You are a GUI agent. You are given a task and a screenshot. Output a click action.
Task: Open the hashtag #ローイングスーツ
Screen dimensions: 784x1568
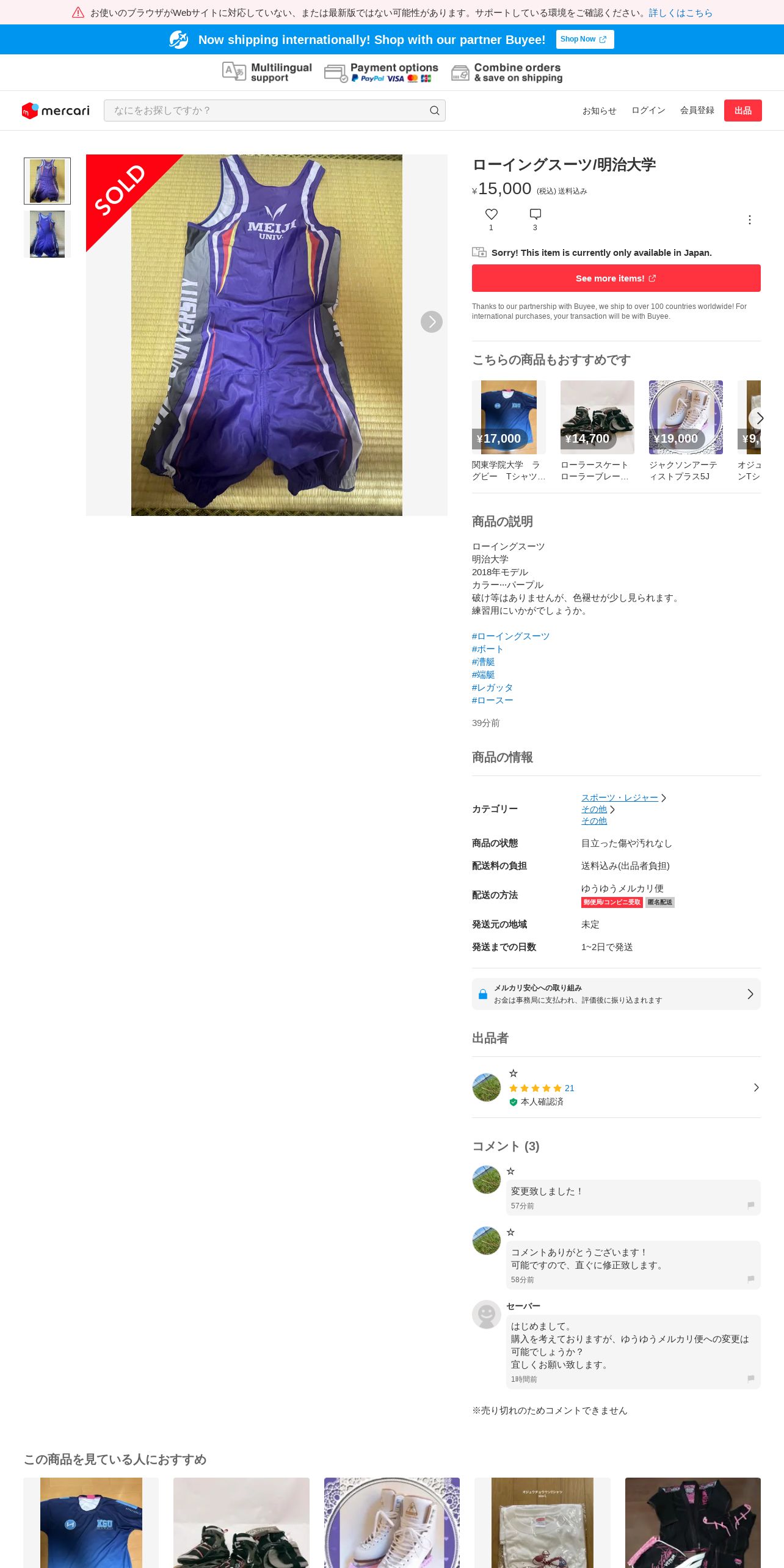tap(510, 636)
